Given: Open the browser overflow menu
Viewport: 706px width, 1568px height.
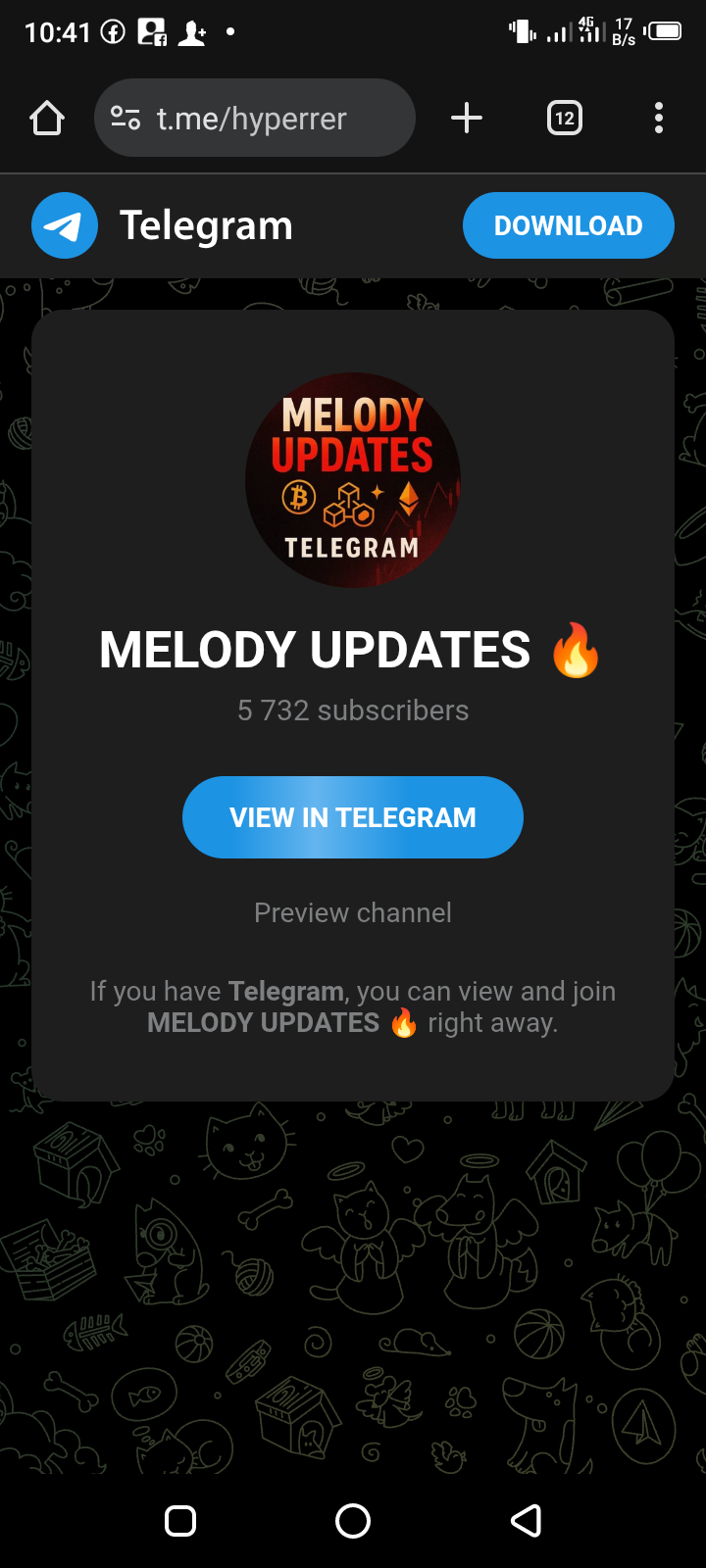Looking at the screenshot, I should point(659,119).
